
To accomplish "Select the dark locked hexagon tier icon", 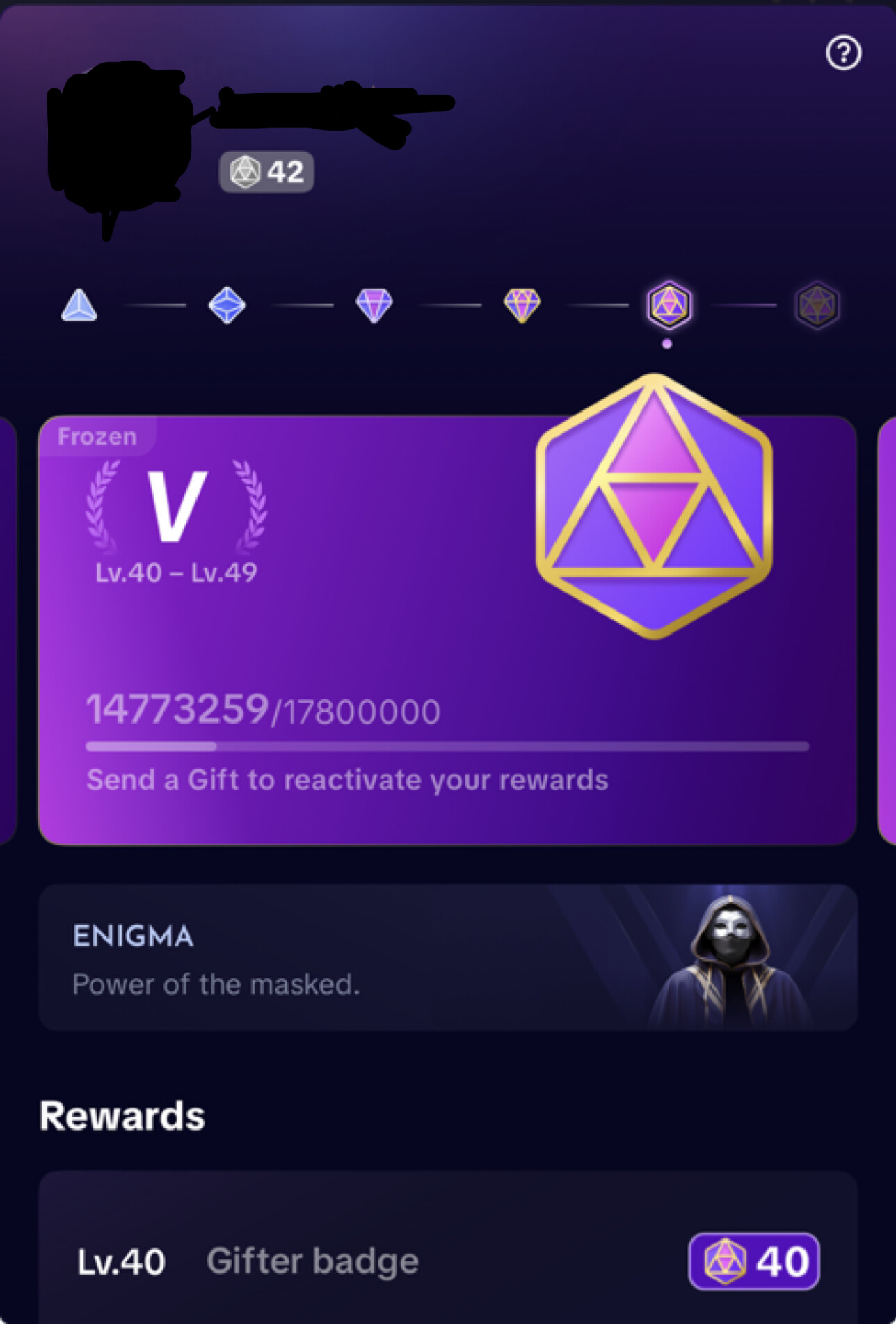I will (817, 305).
